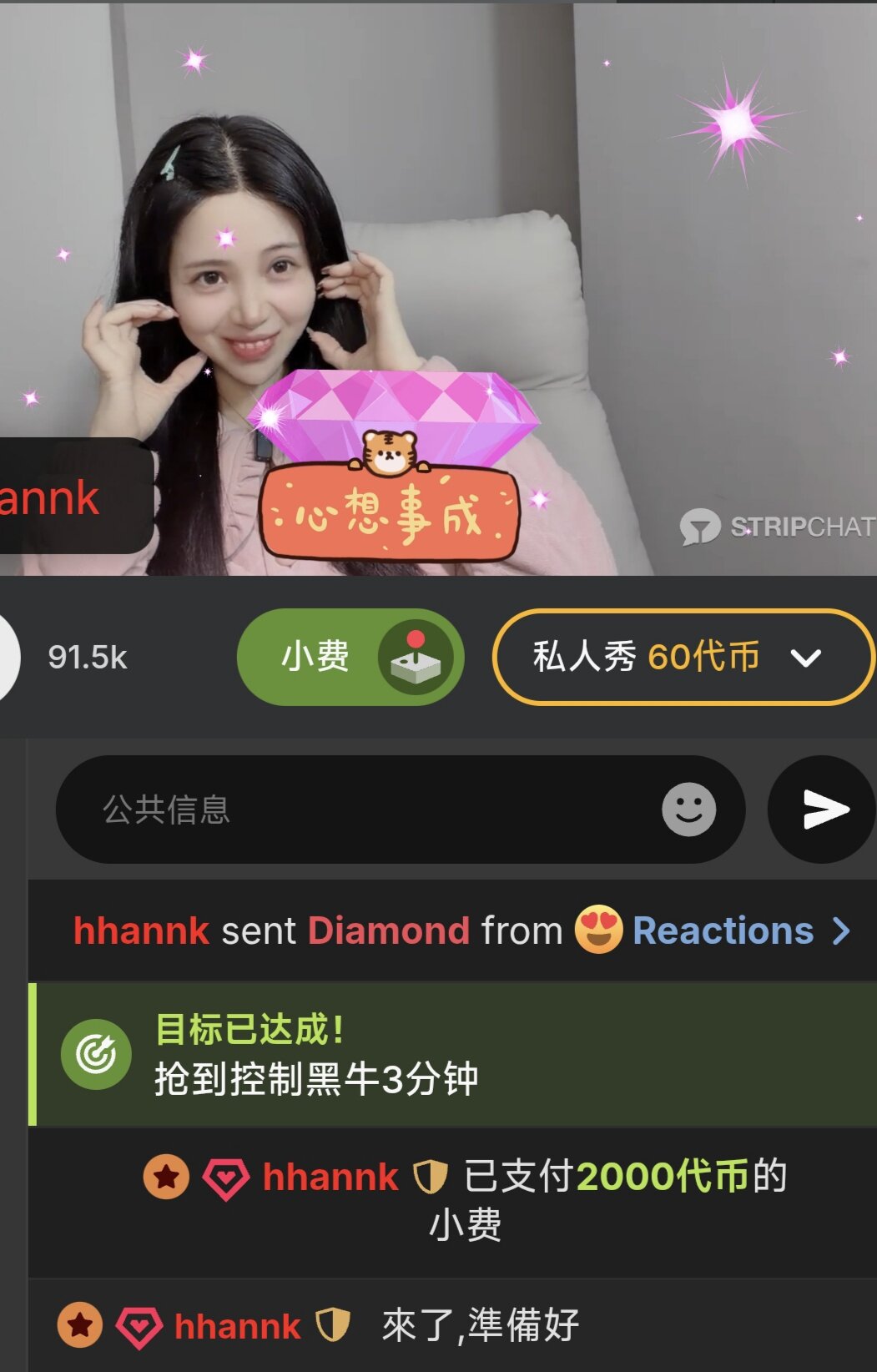Viewport: 877px width, 1372px height.
Task: Open the emoji picker in message field
Action: pyautogui.click(x=688, y=810)
